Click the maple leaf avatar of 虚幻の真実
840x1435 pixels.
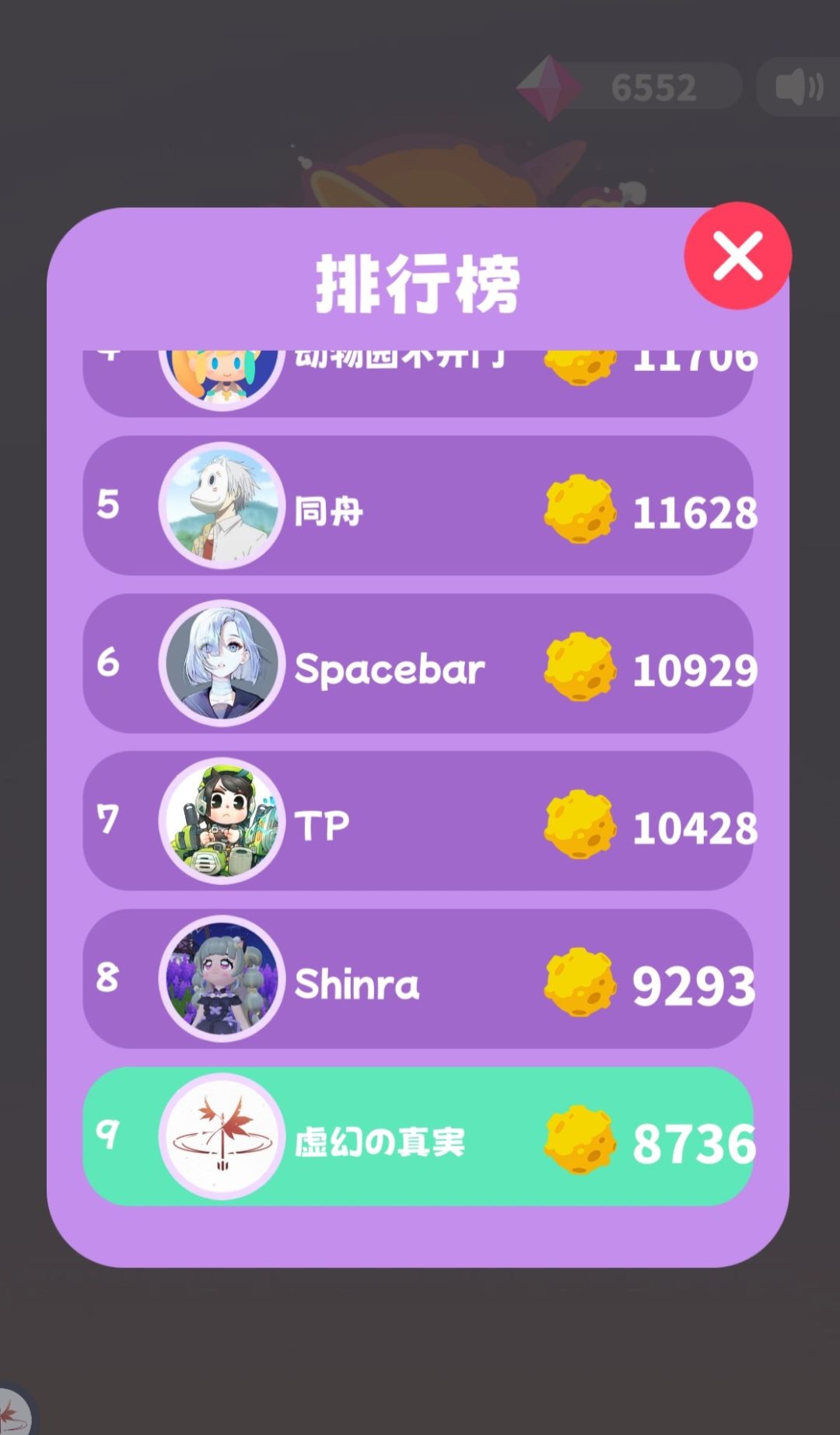222,1137
